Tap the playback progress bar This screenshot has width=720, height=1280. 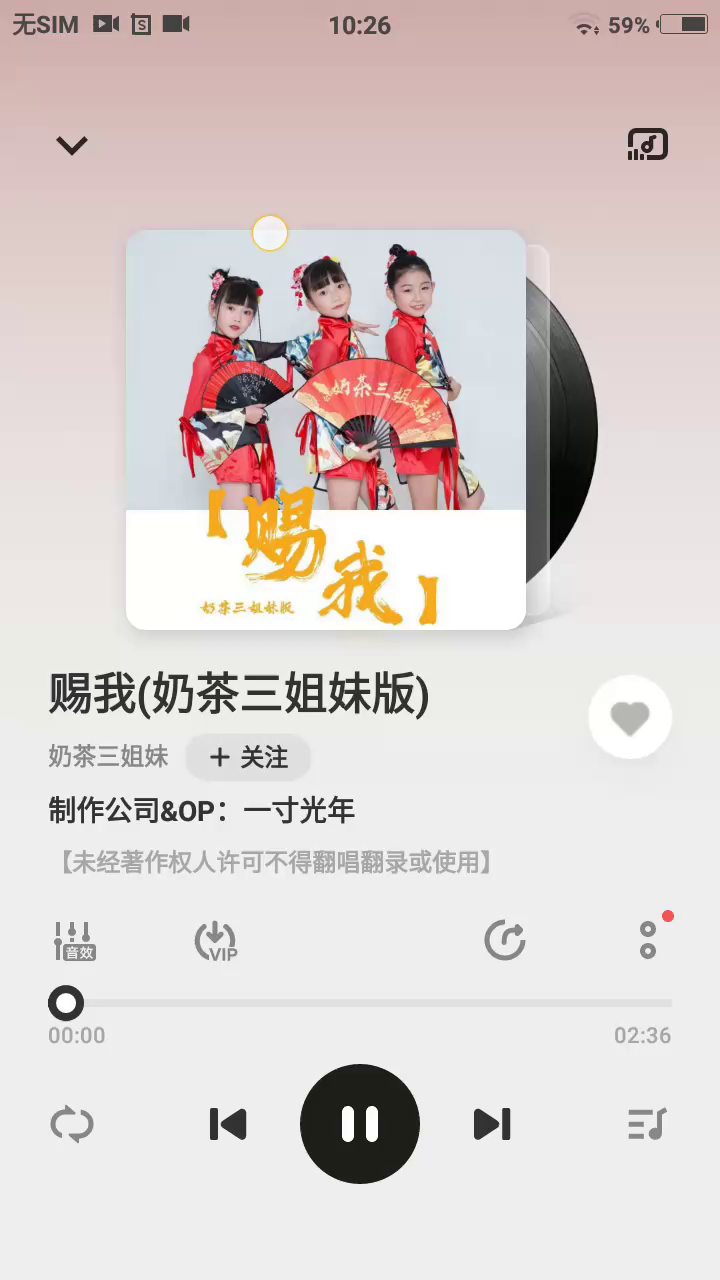[360, 1003]
